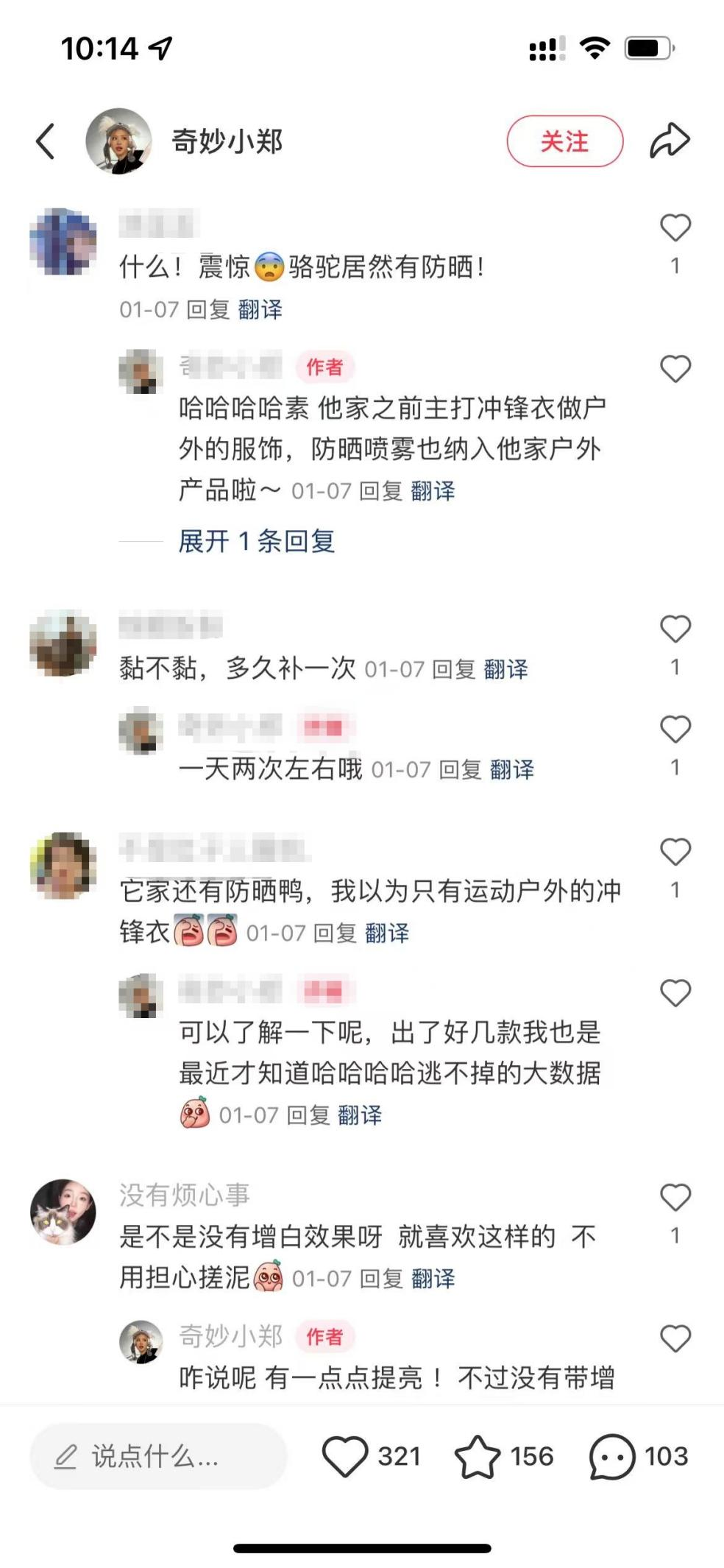
Task: Follow the author with the 关注 button
Action: tap(564, 141)
